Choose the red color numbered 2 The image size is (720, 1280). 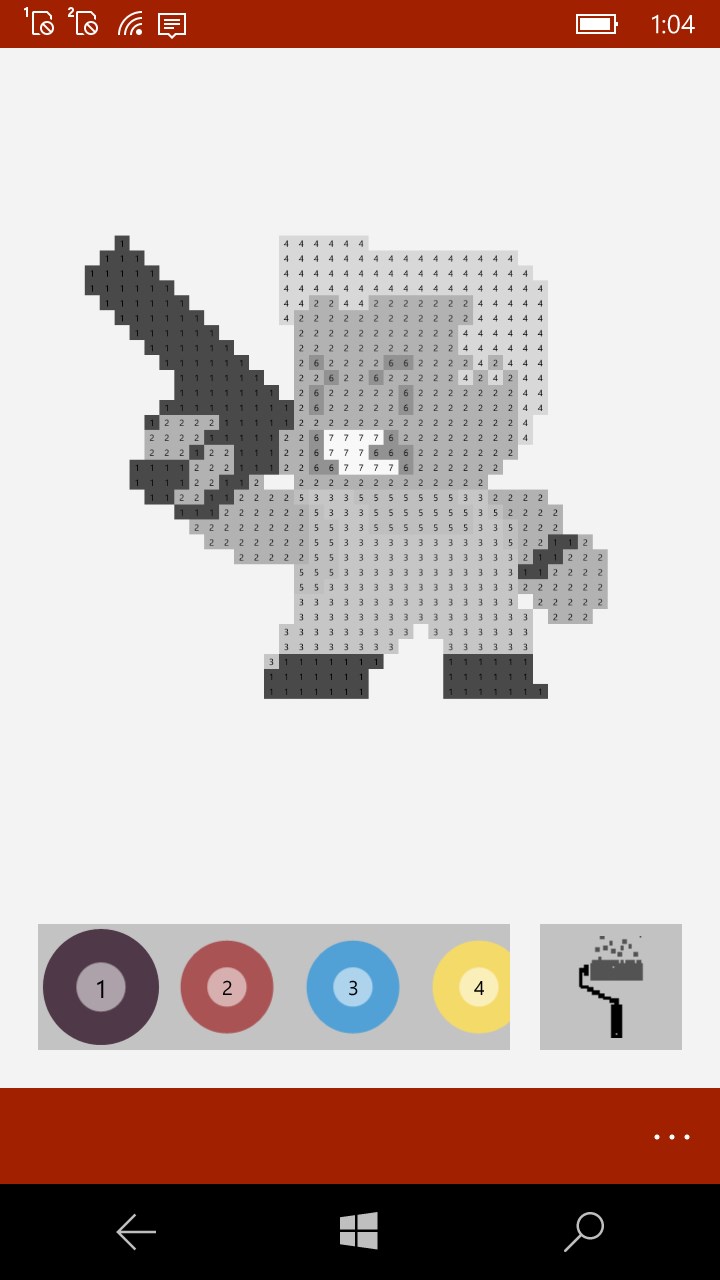[x=227, y=987]
